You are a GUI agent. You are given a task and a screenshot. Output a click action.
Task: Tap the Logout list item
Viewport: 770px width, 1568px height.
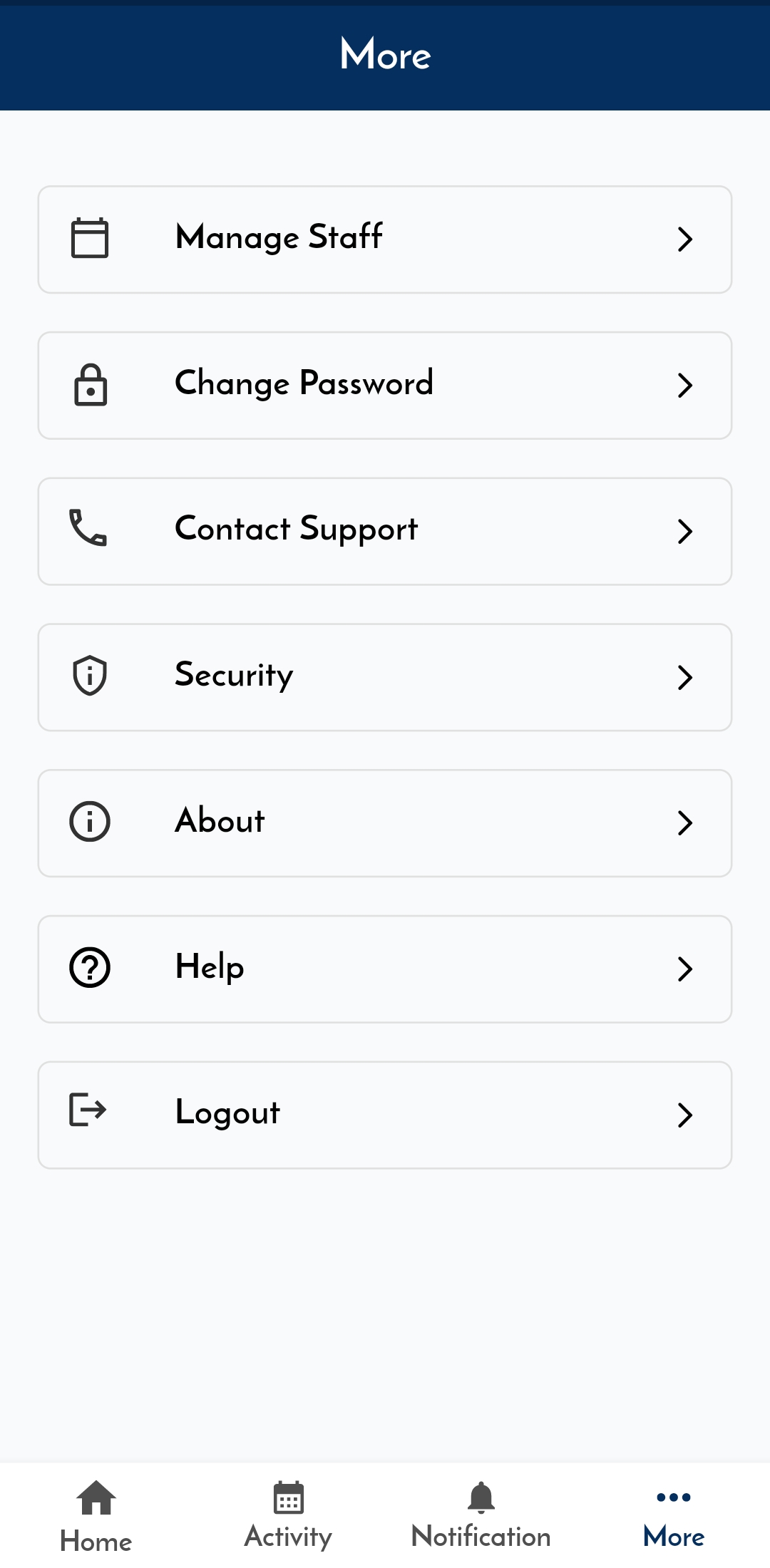coord(385,1112)
